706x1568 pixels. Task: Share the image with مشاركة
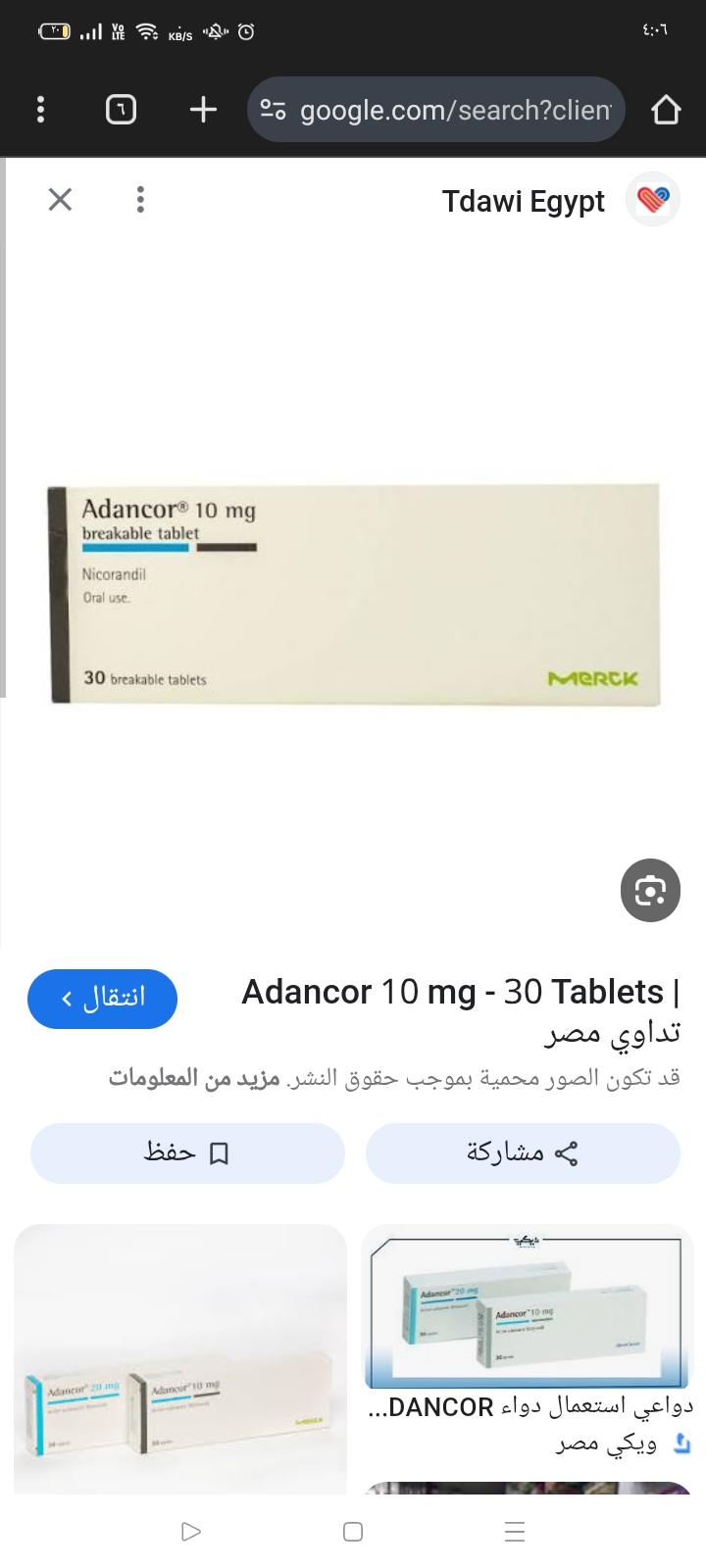[523, 1153]
